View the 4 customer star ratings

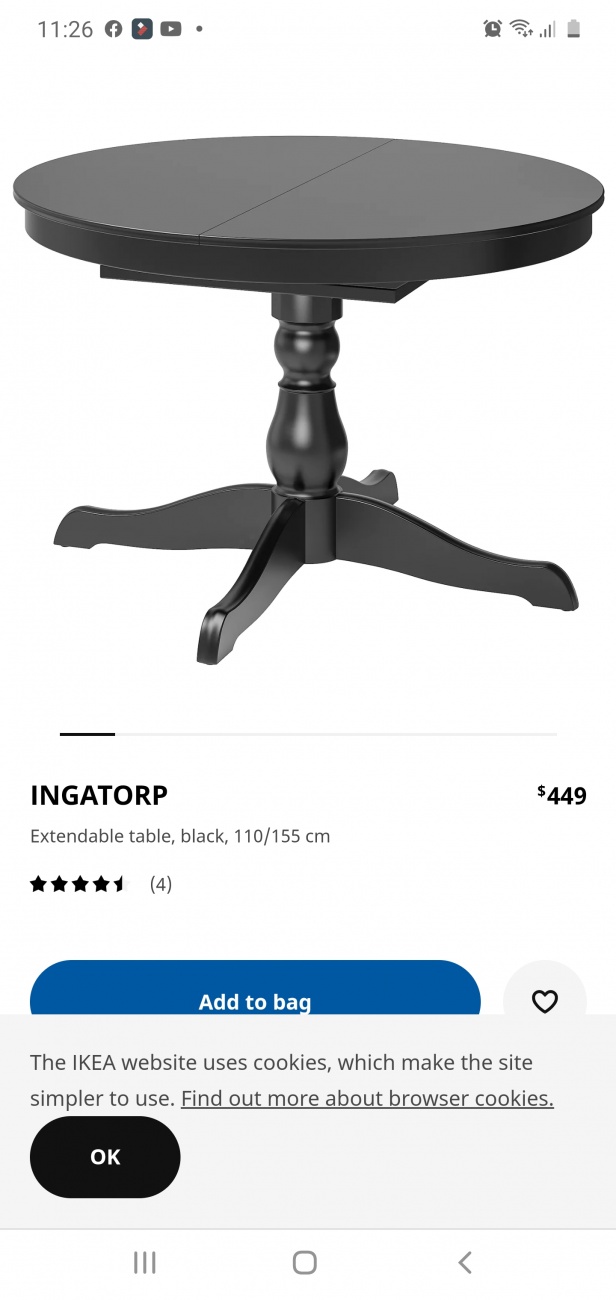click(100, 884)
